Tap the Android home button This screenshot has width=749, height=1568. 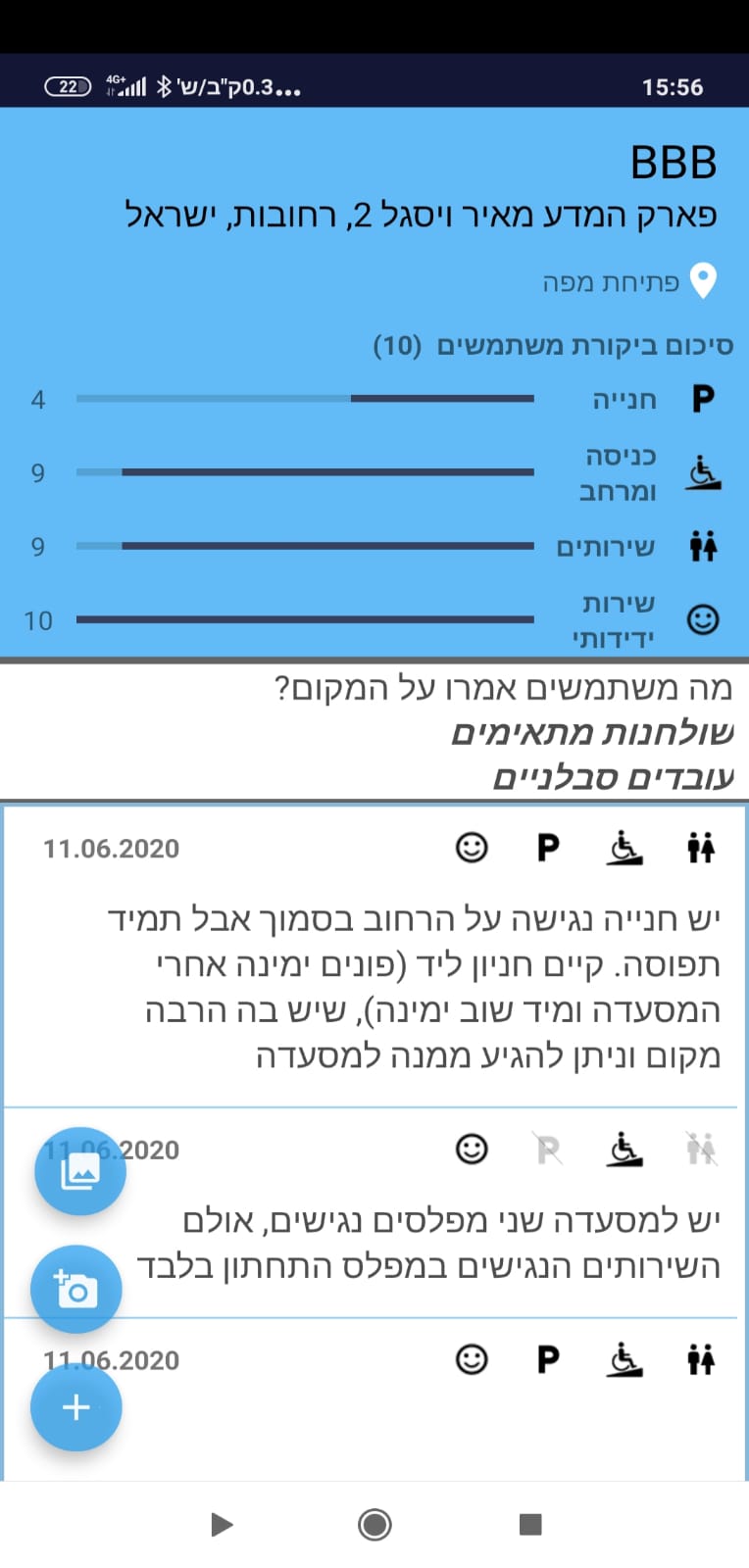point(374,1525)
